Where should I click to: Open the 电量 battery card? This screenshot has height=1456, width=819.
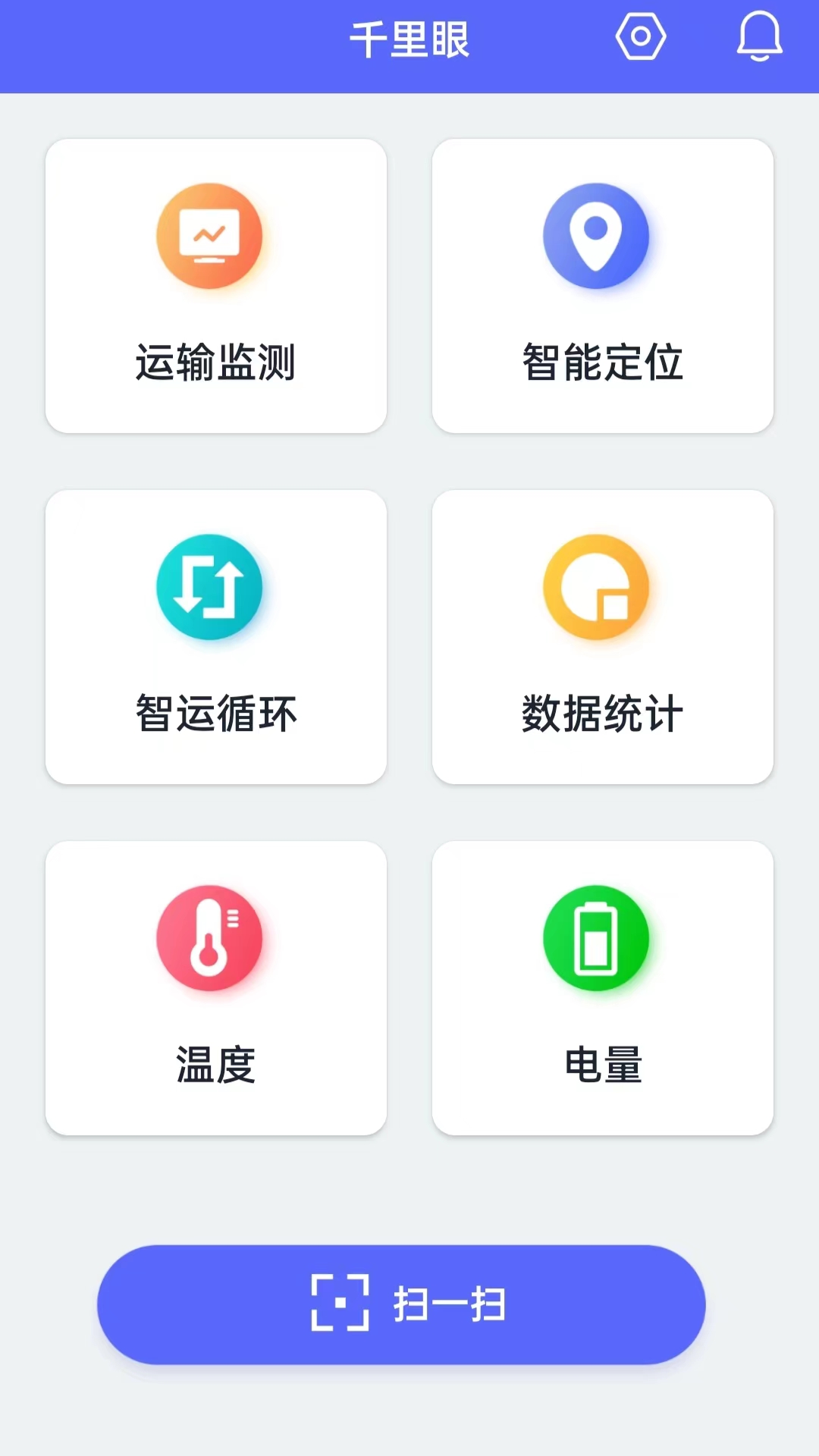[x=603, y=988]
